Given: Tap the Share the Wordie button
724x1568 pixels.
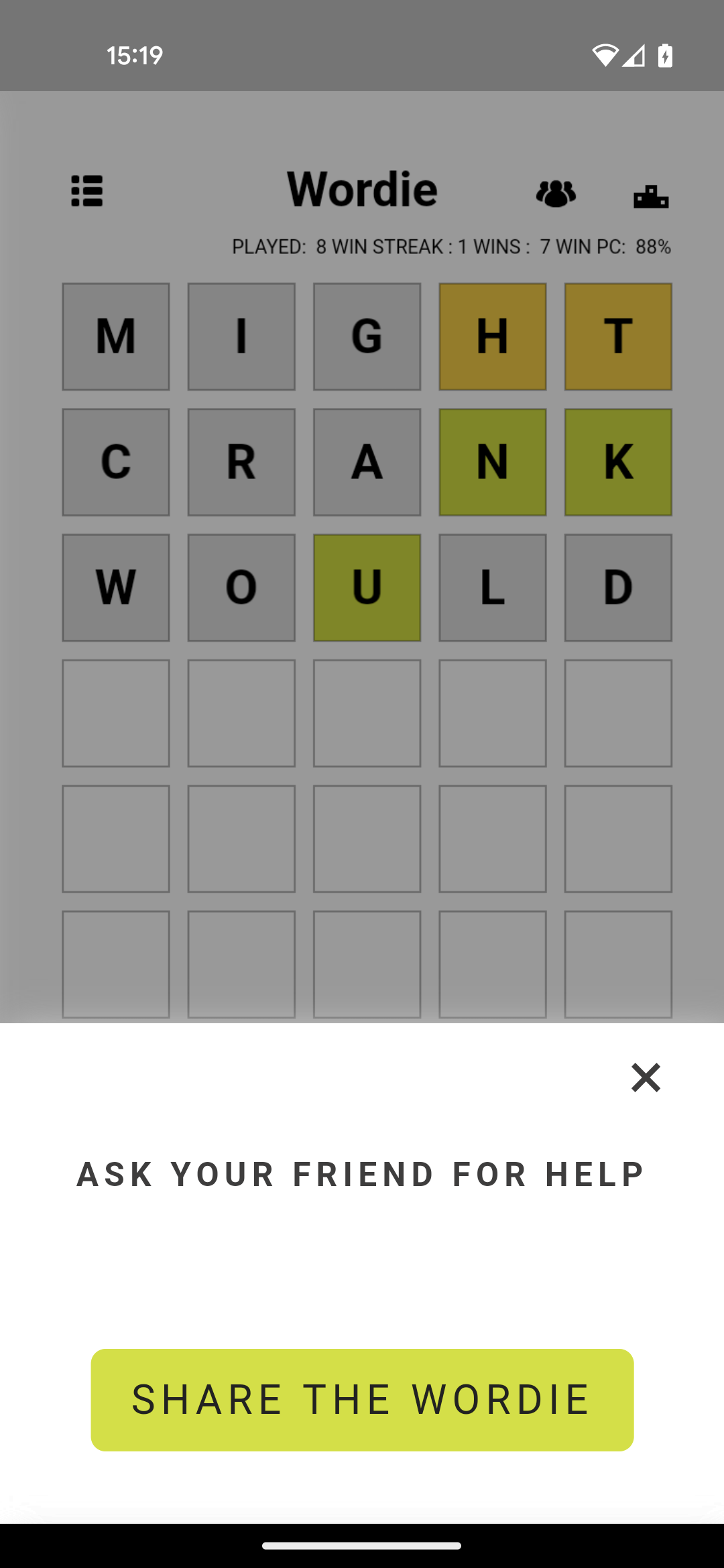Looking at the screenshot, I should pos(362,1400).
